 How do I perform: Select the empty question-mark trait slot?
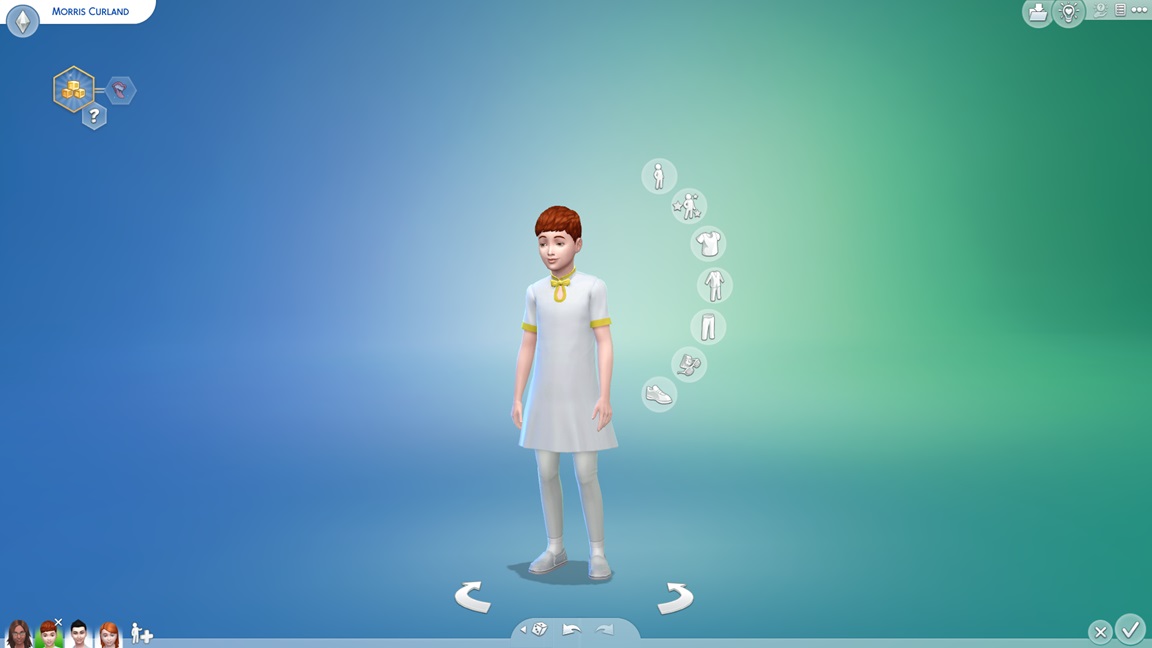[94, 116]
